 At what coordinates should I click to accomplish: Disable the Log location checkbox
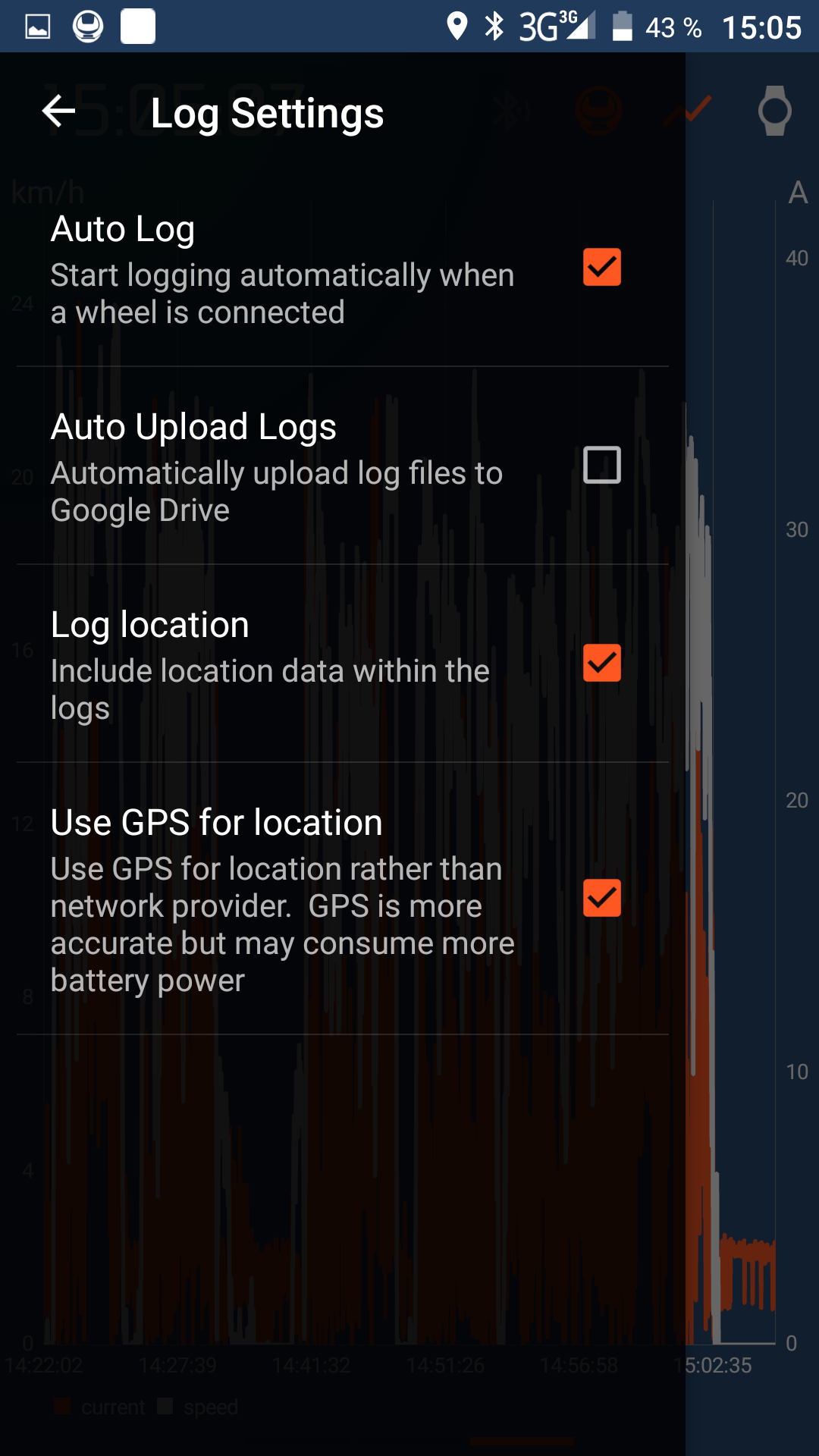coord(602,663)
